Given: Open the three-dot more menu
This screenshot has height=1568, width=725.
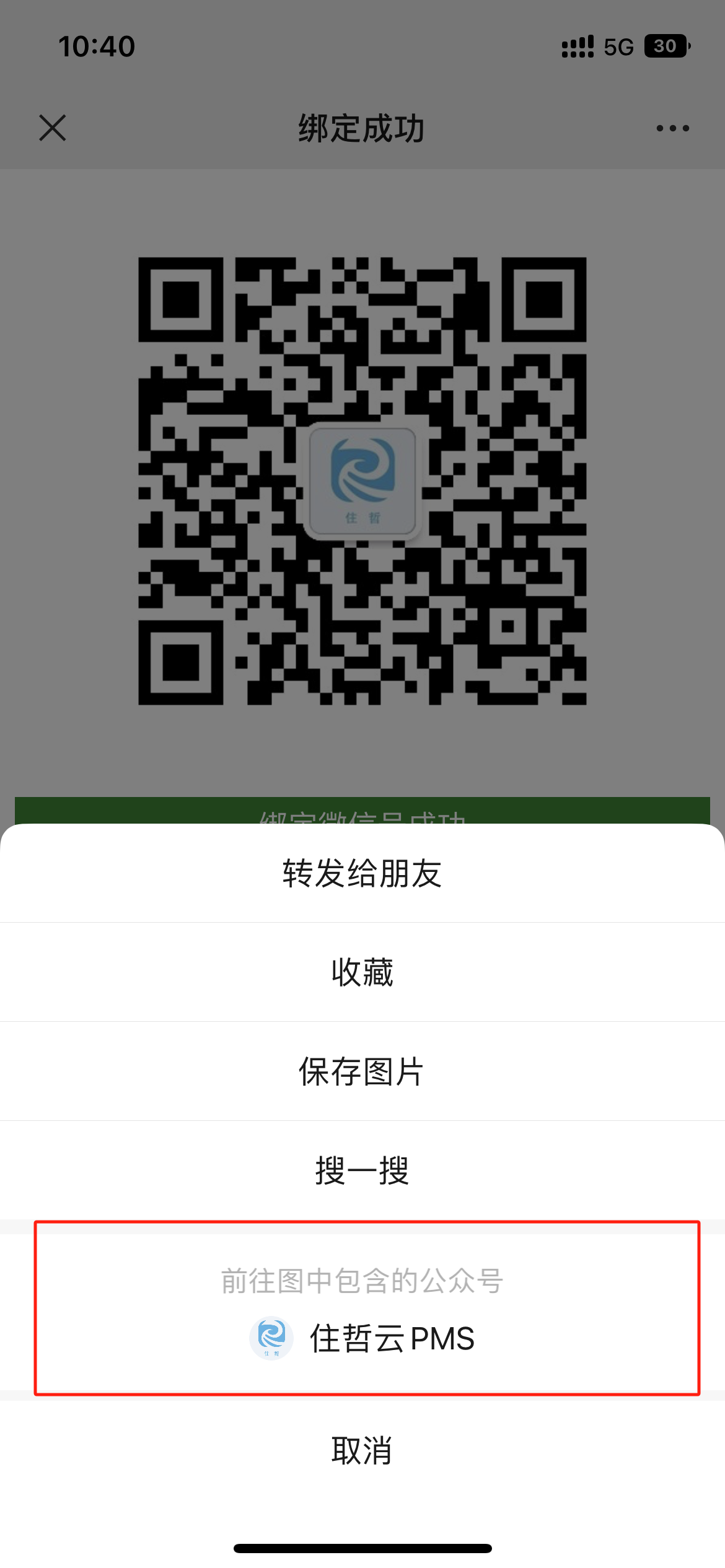Looking at the screenshot, I should point(672,128).
